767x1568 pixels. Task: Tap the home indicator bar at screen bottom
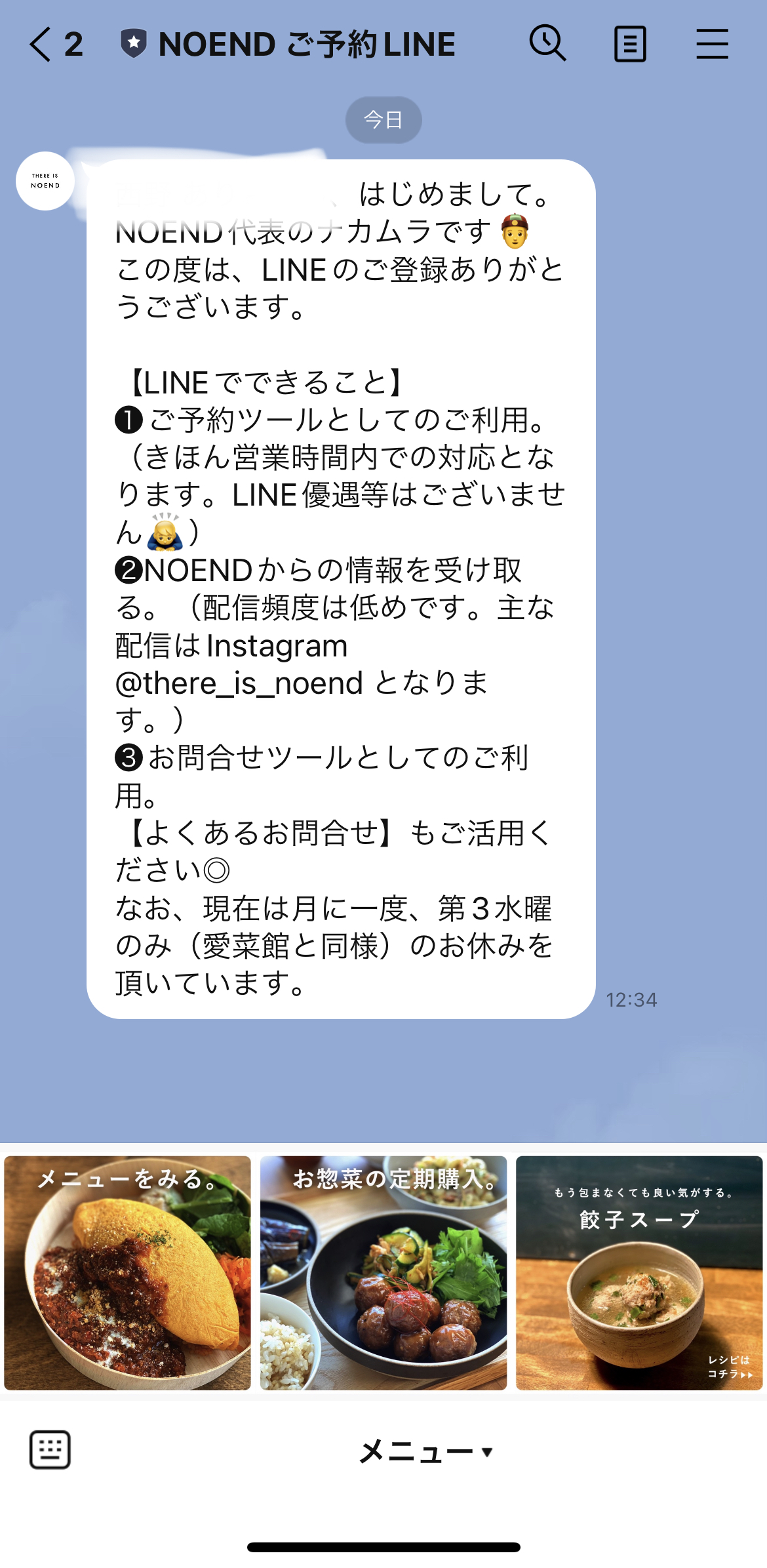(x=383, y=1547)
